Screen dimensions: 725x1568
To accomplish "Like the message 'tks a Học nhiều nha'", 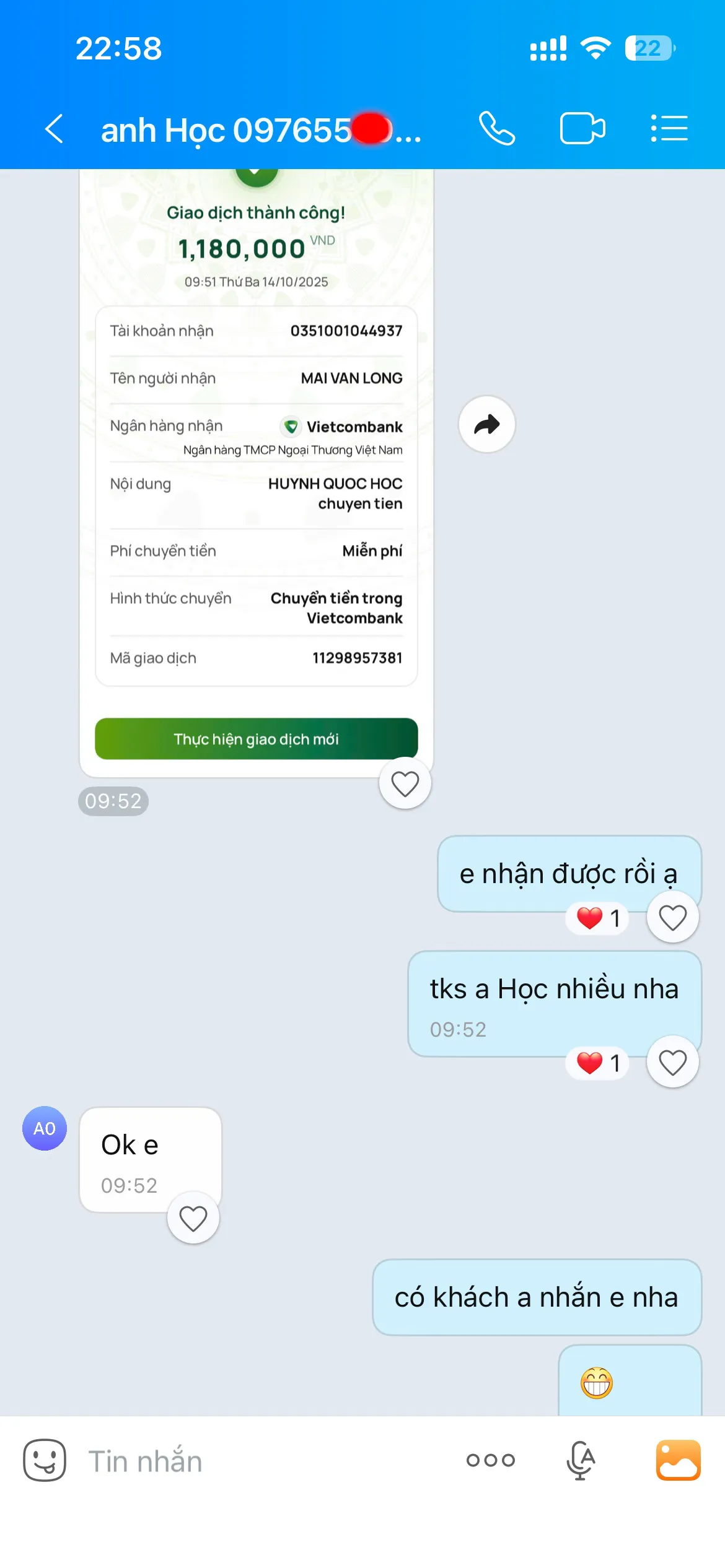I will pos(672,1063).
